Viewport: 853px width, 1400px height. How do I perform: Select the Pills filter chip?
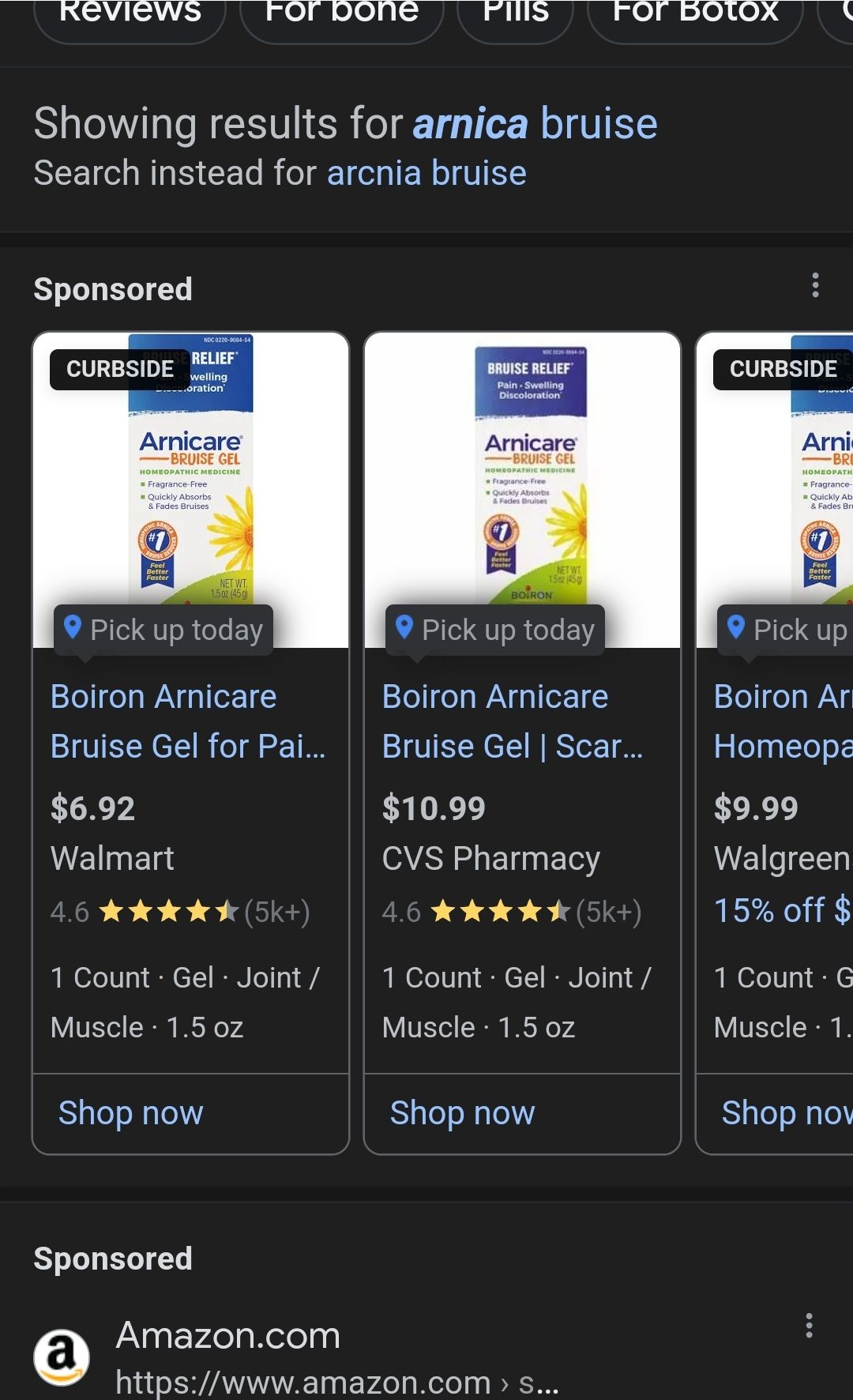[x=515, y=14]
